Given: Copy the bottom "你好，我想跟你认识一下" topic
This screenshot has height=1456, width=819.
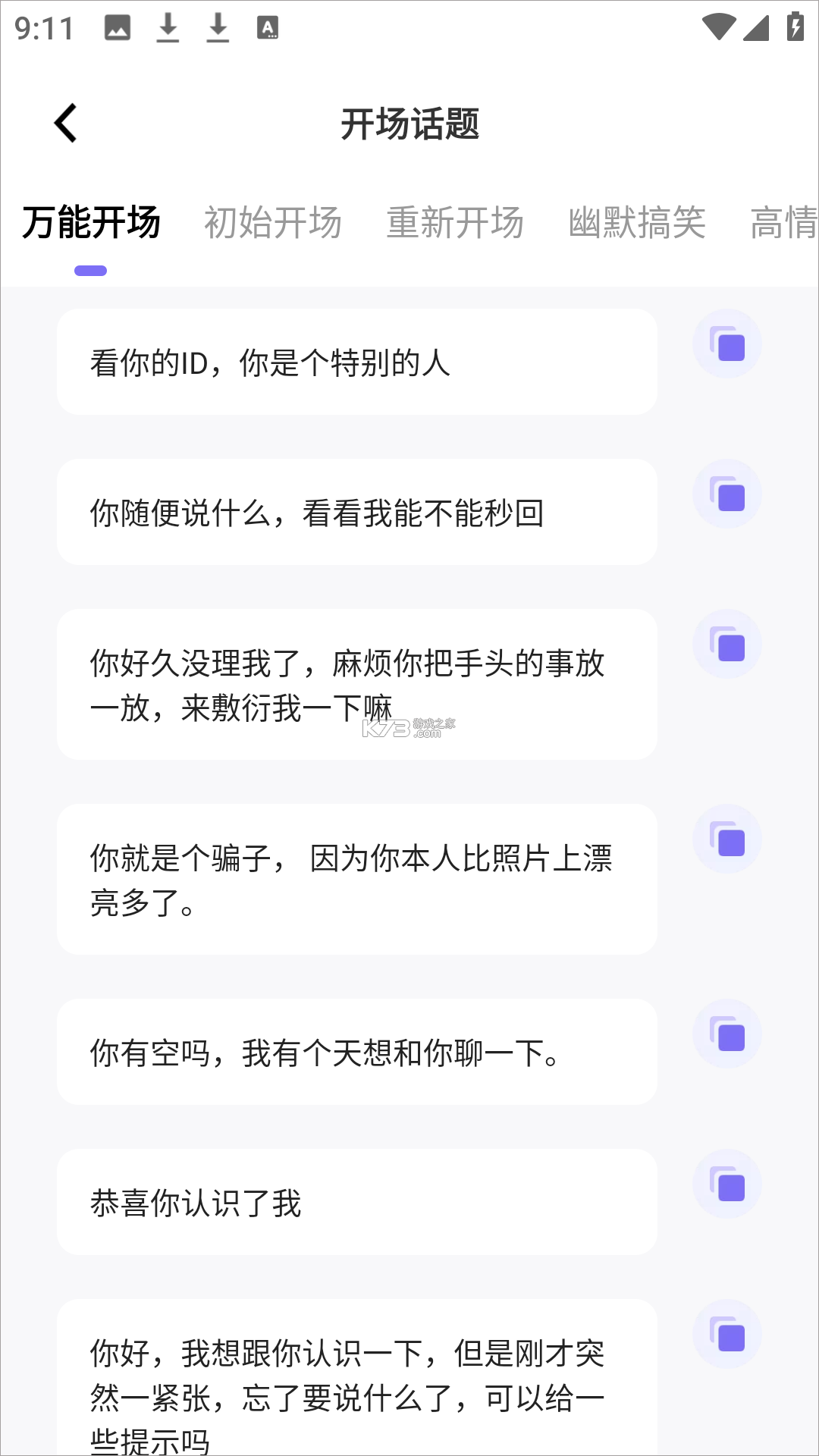Looking at the screenshot, I should tap(726, 1335).
